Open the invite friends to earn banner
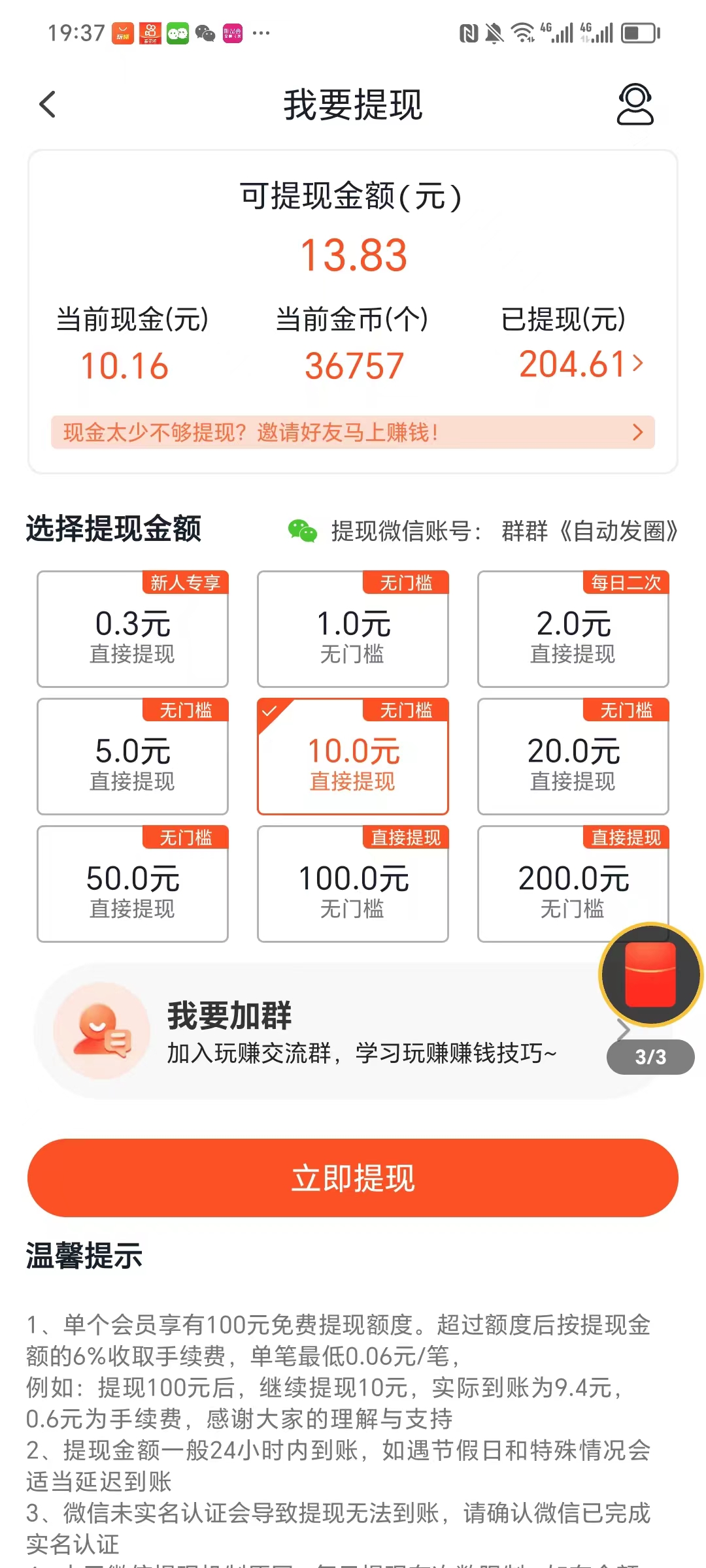The width and height of the screenshot is (706, 1568). point(353,432)
